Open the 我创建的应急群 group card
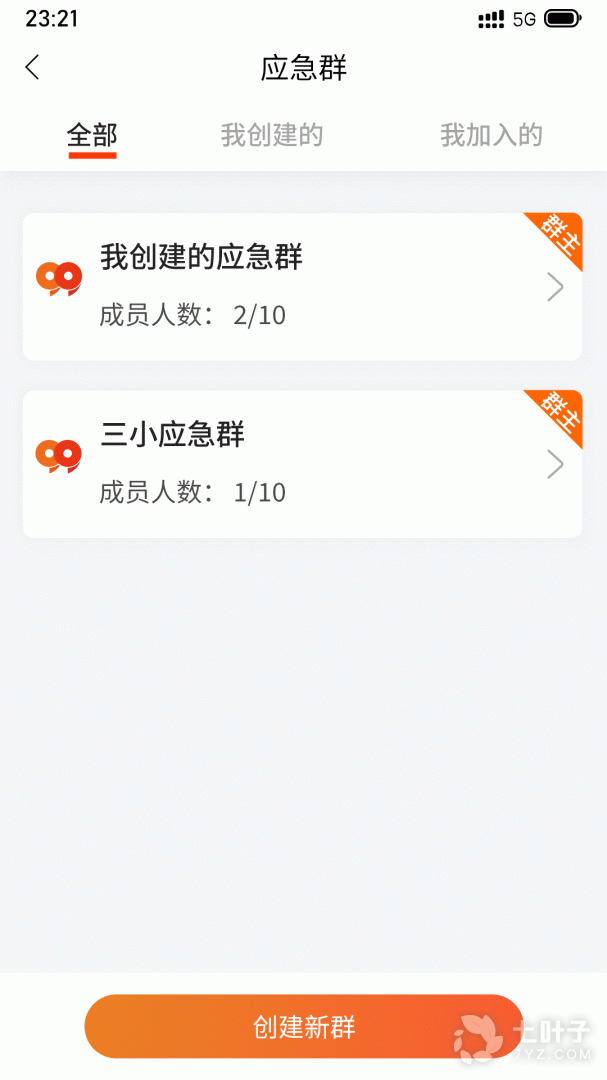This screenshot has height=1080, width=607. (x=302, y=287)
